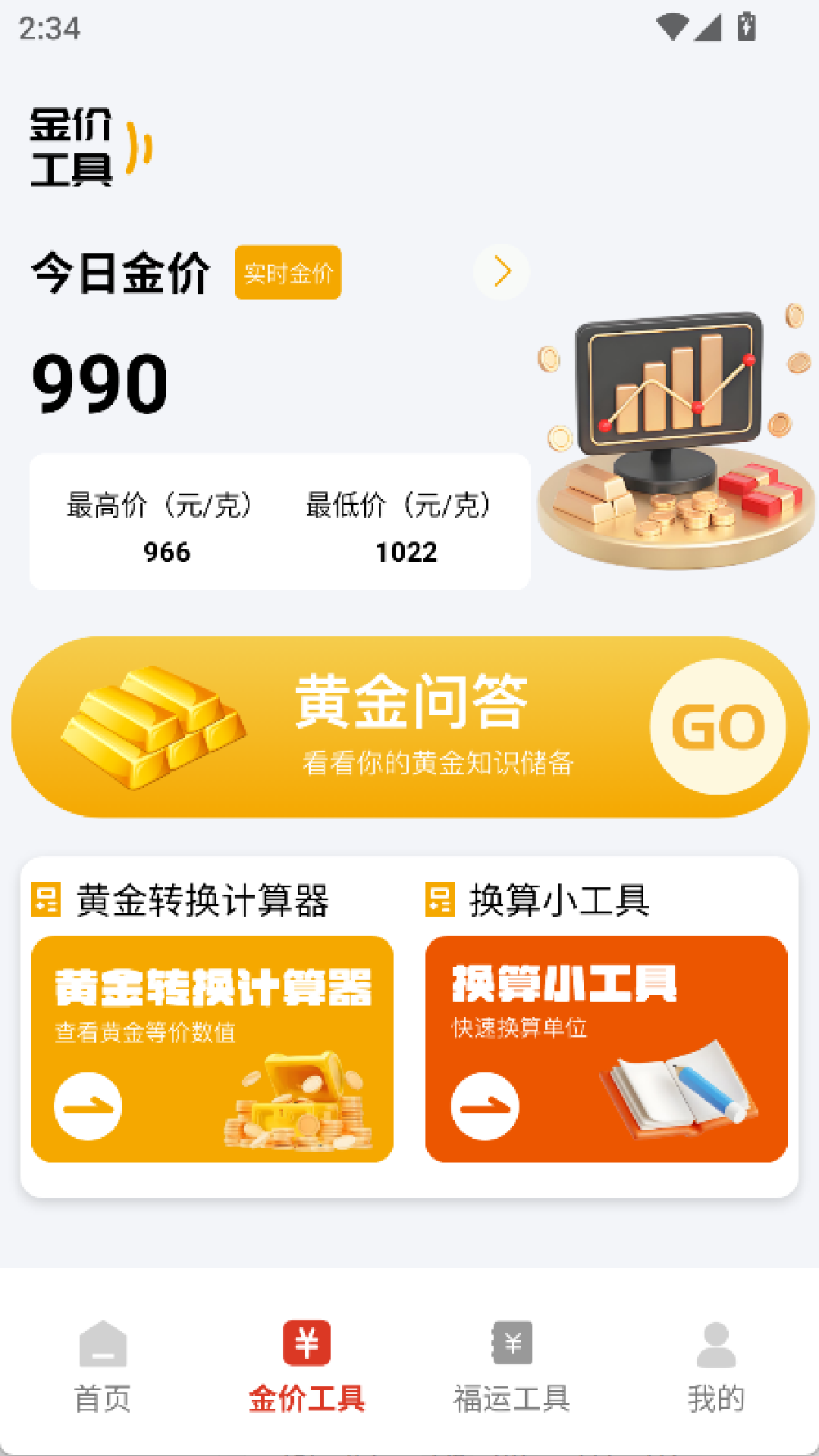Screen dimensions: 819x1456
Task: Open the 实时金价 badge
Action: click(x=289, y=274)
